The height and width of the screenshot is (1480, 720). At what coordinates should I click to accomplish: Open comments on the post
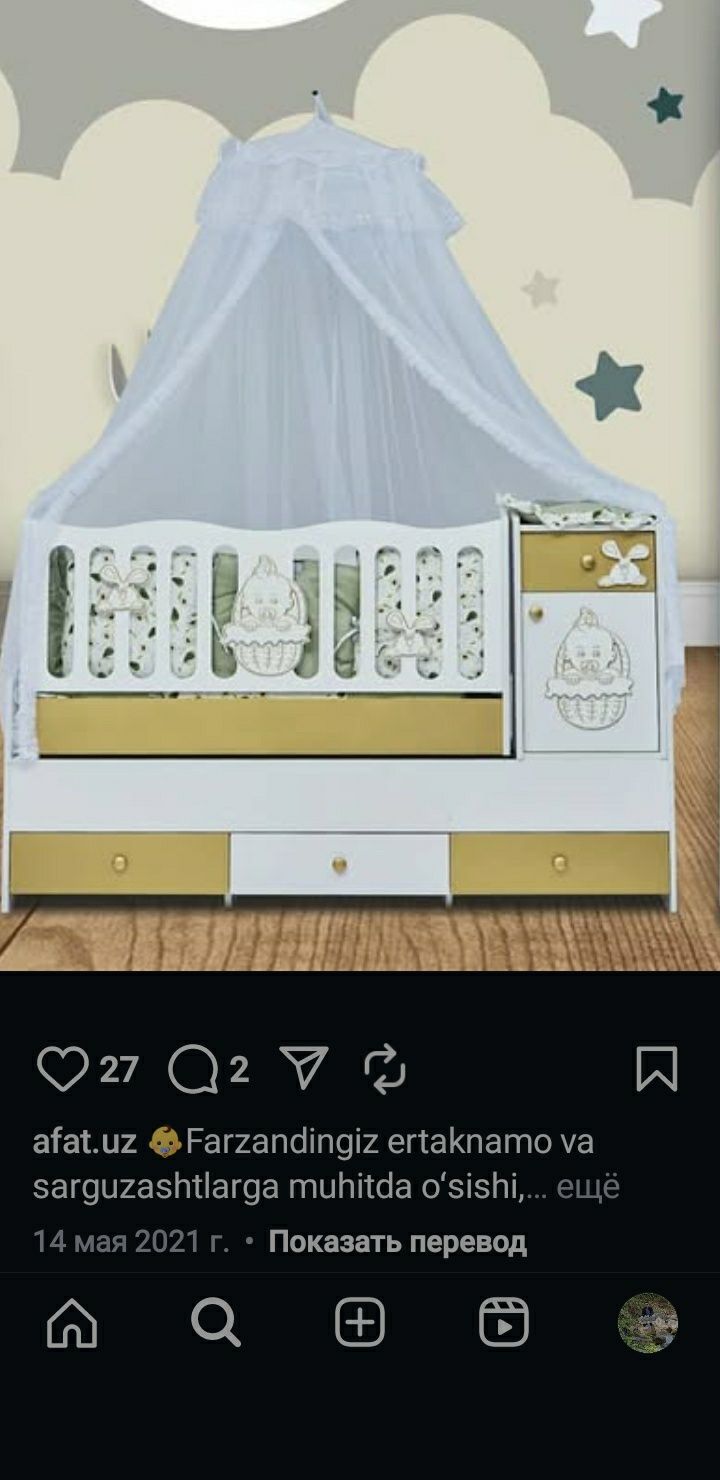click(x=193, y=1069)
